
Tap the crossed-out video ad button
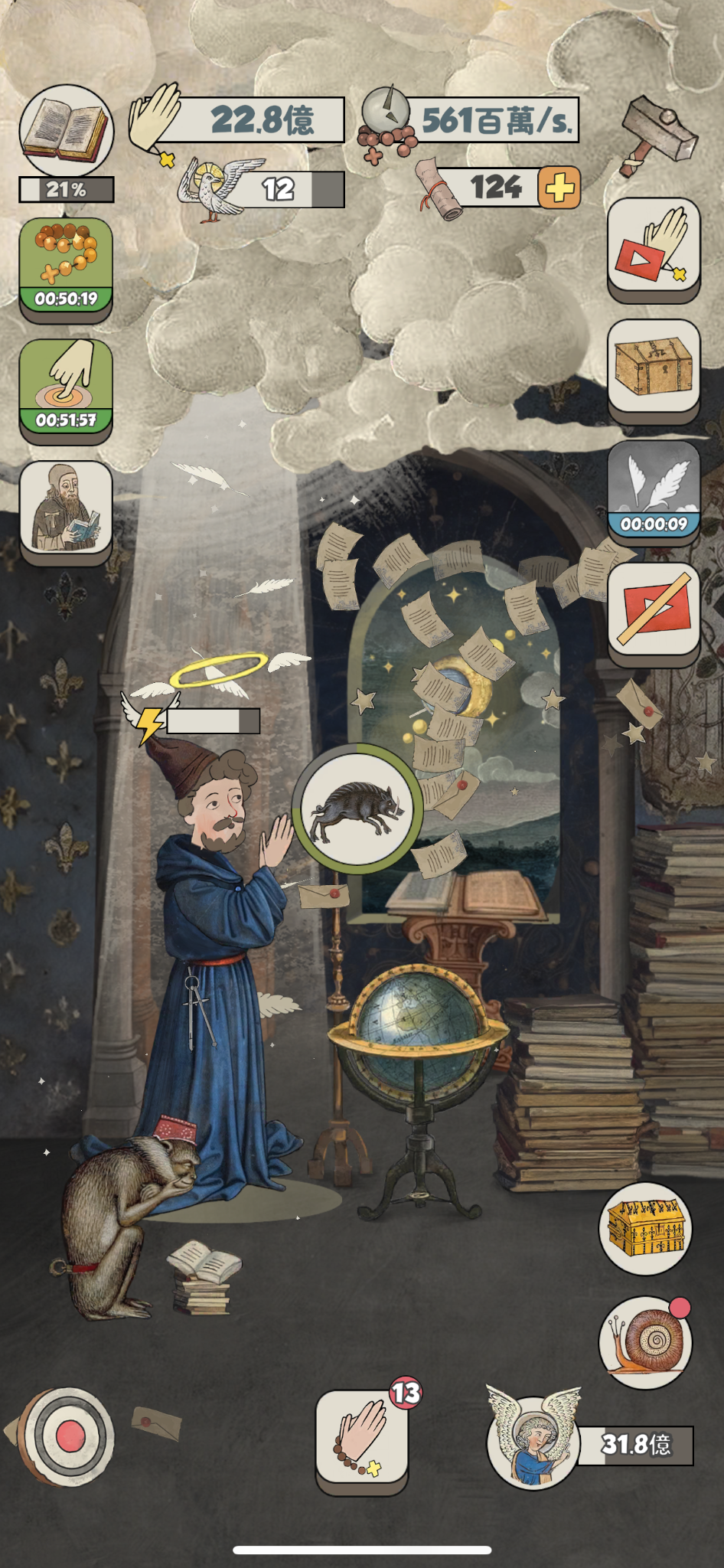pyautogui.click(x=654, y=609)
